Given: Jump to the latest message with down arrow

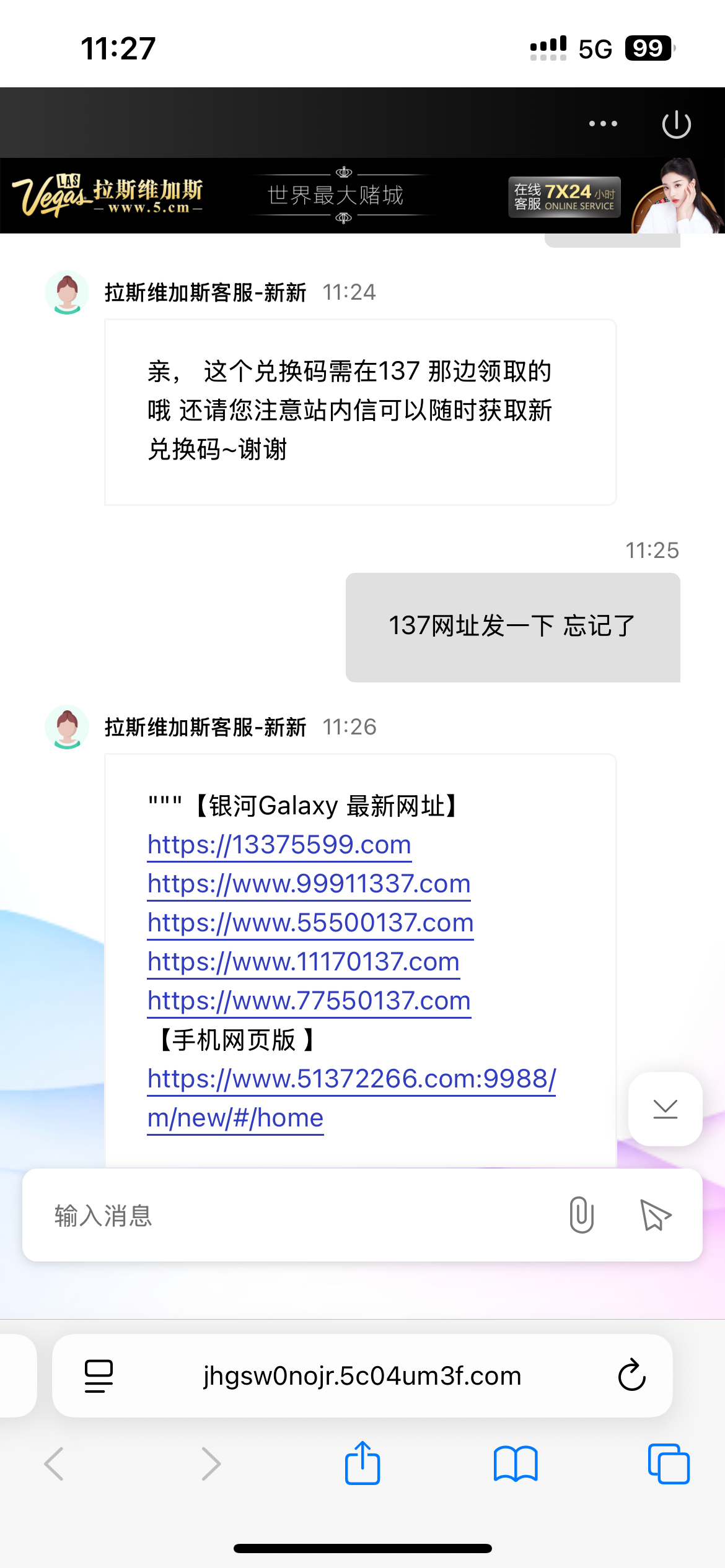Looking at the screenshot, I should (x=665, y=1108).
